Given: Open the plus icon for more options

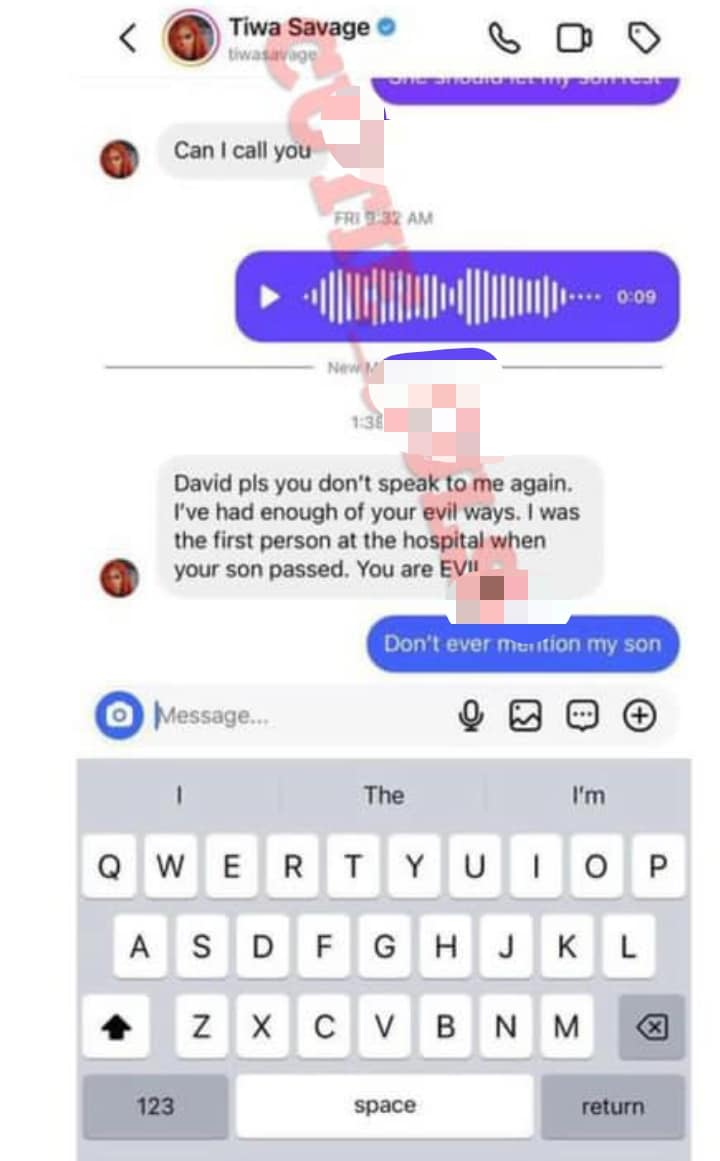Looking at the screenshot, I should (x=639, y=715).
